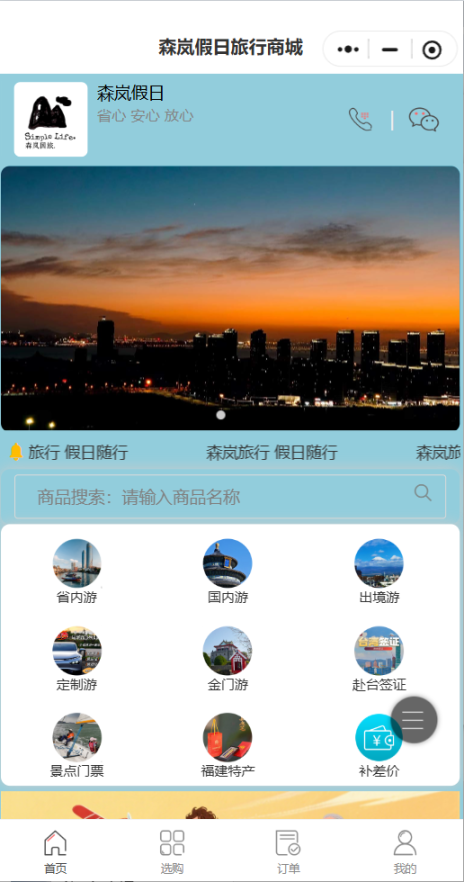Open the 景点门票 category

[77, 746]
